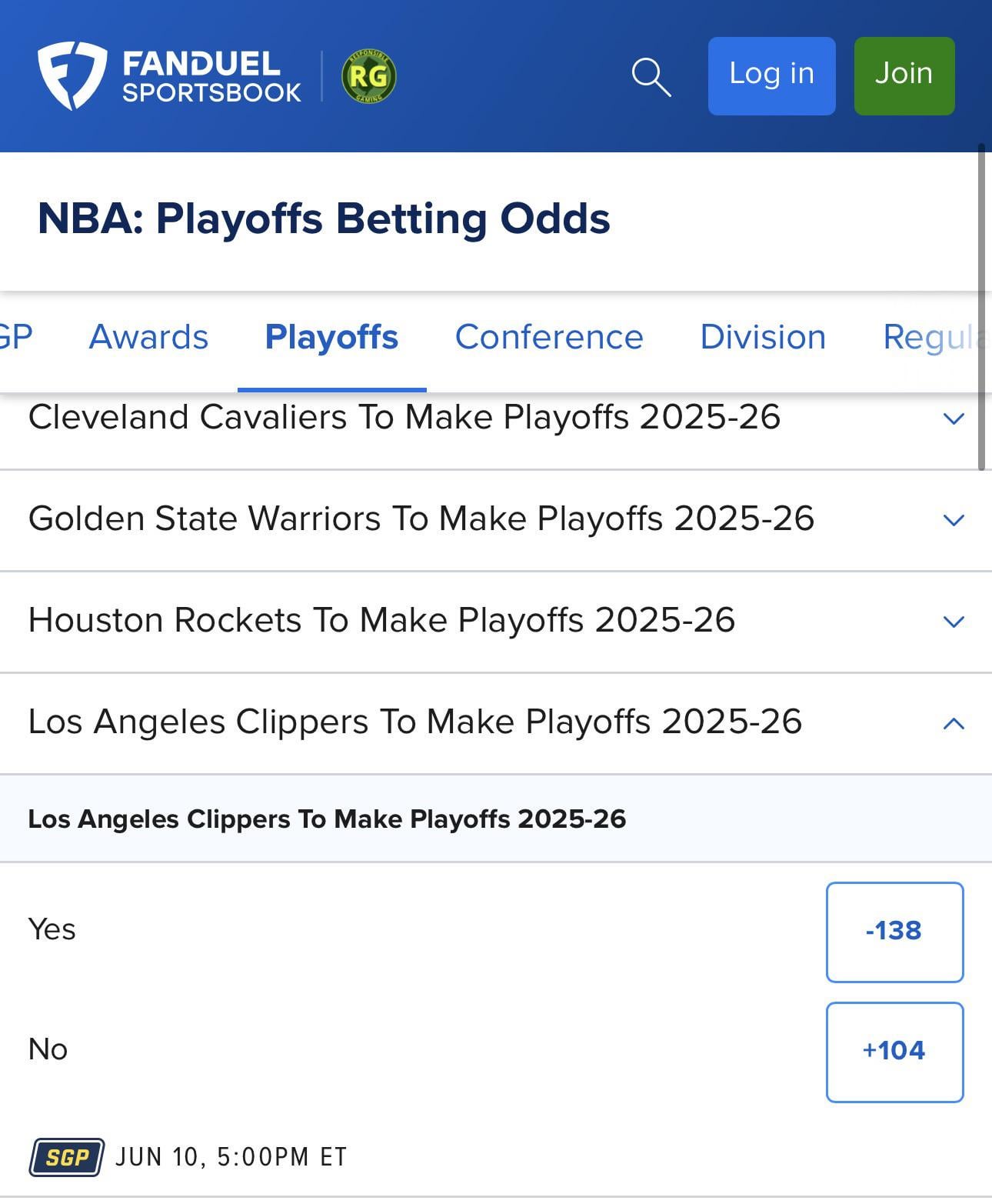The width and height of the screenshot is (992, 1204).
Task: Select the Playoffs tab
Action: (x=331, y=337)
